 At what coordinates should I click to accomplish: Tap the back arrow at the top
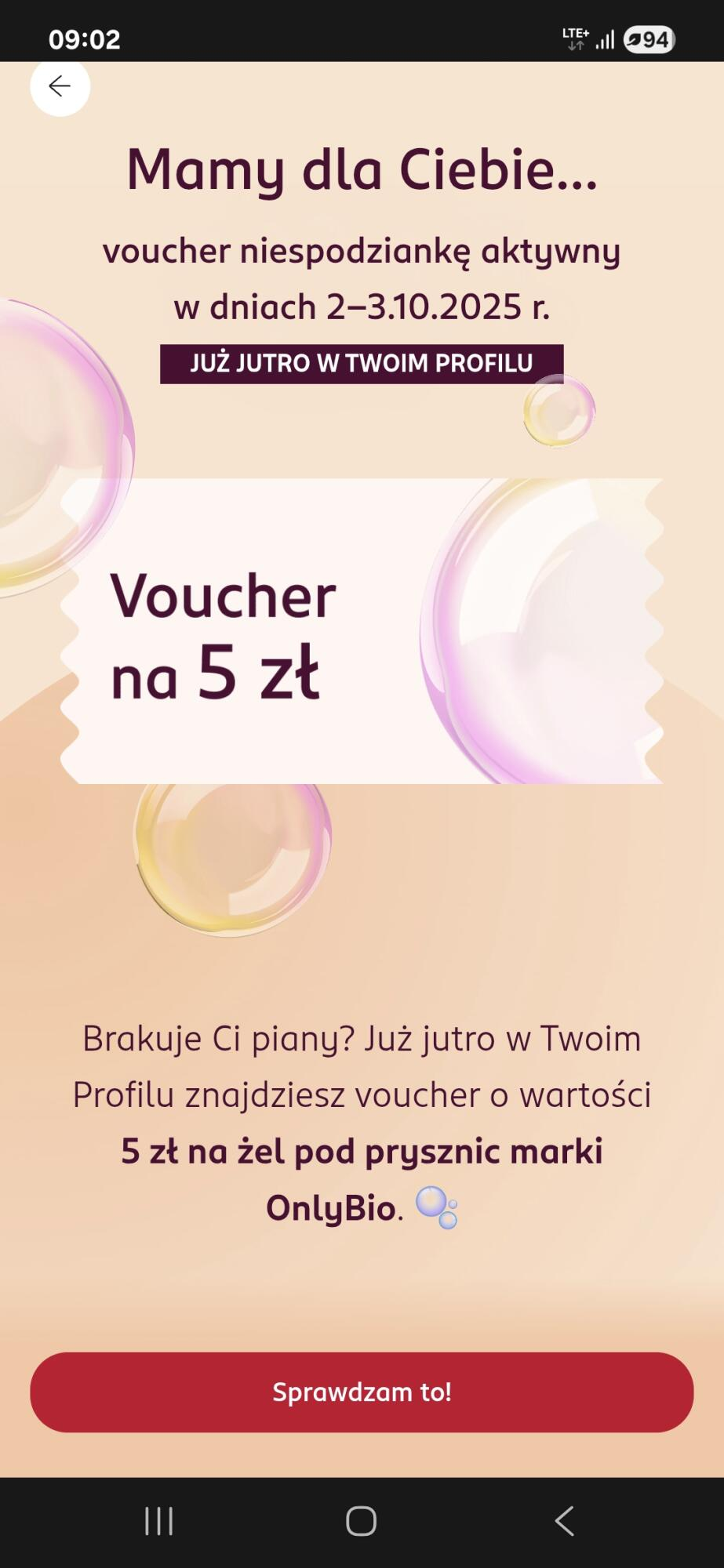tap(60, 86)
